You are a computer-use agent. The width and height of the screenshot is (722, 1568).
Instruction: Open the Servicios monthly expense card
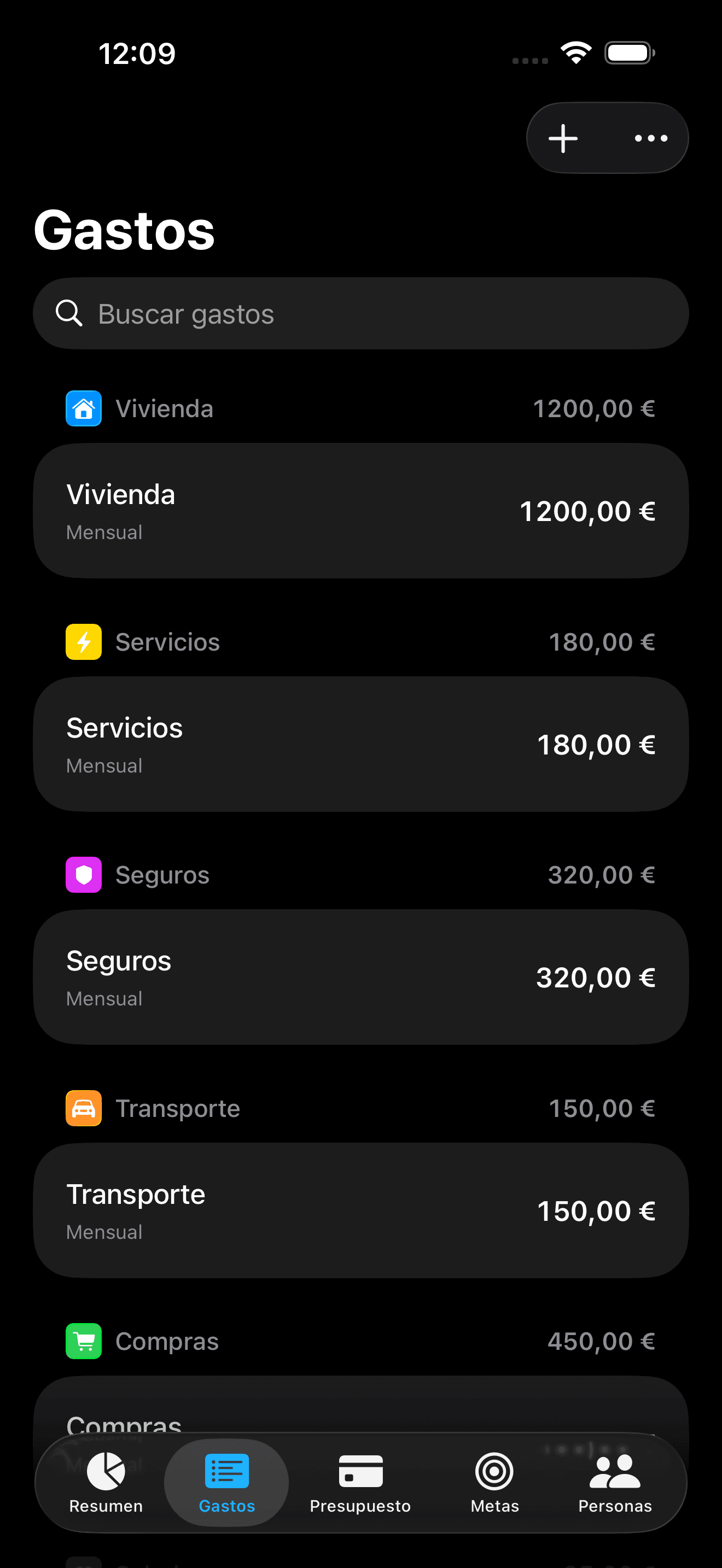pos(360,744)
